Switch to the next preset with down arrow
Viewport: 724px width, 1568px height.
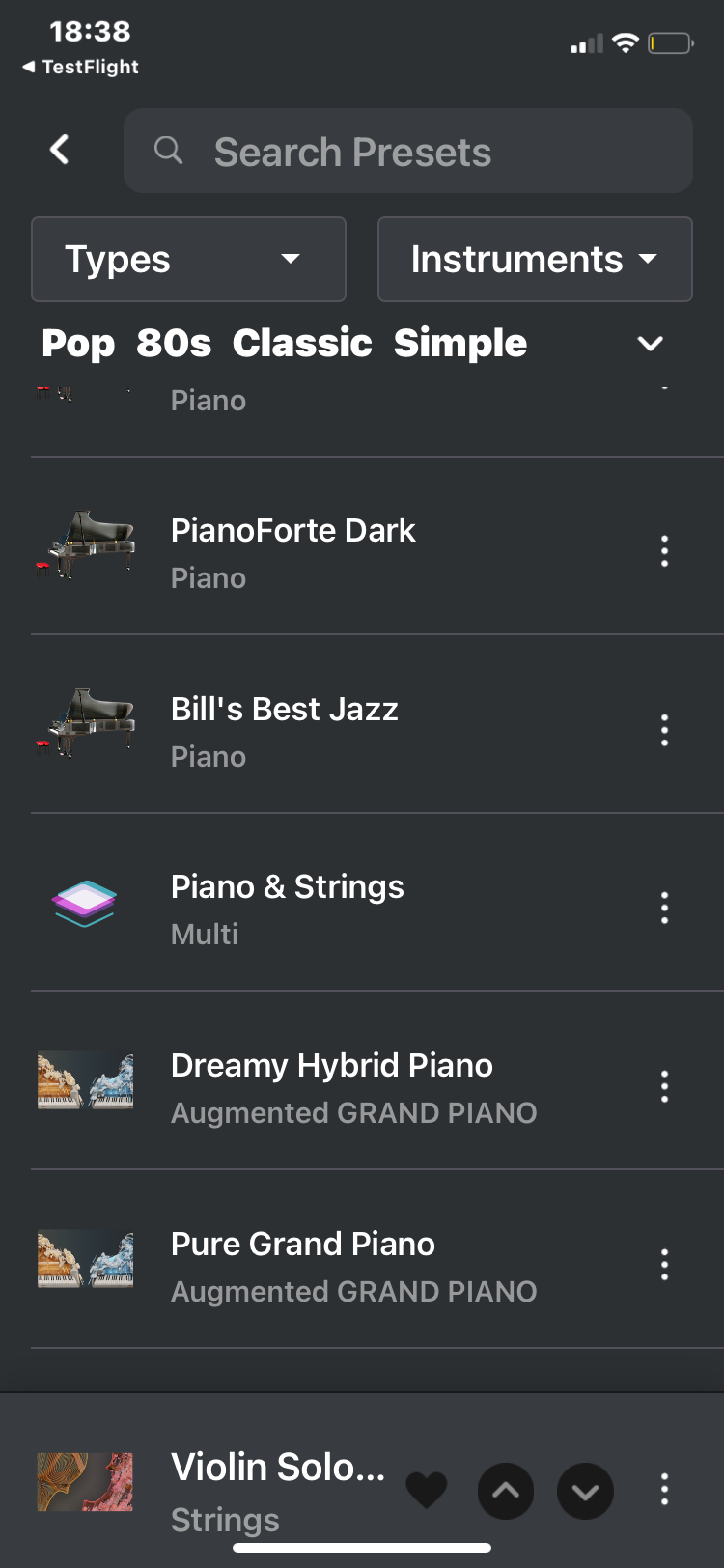[585, 1491]
